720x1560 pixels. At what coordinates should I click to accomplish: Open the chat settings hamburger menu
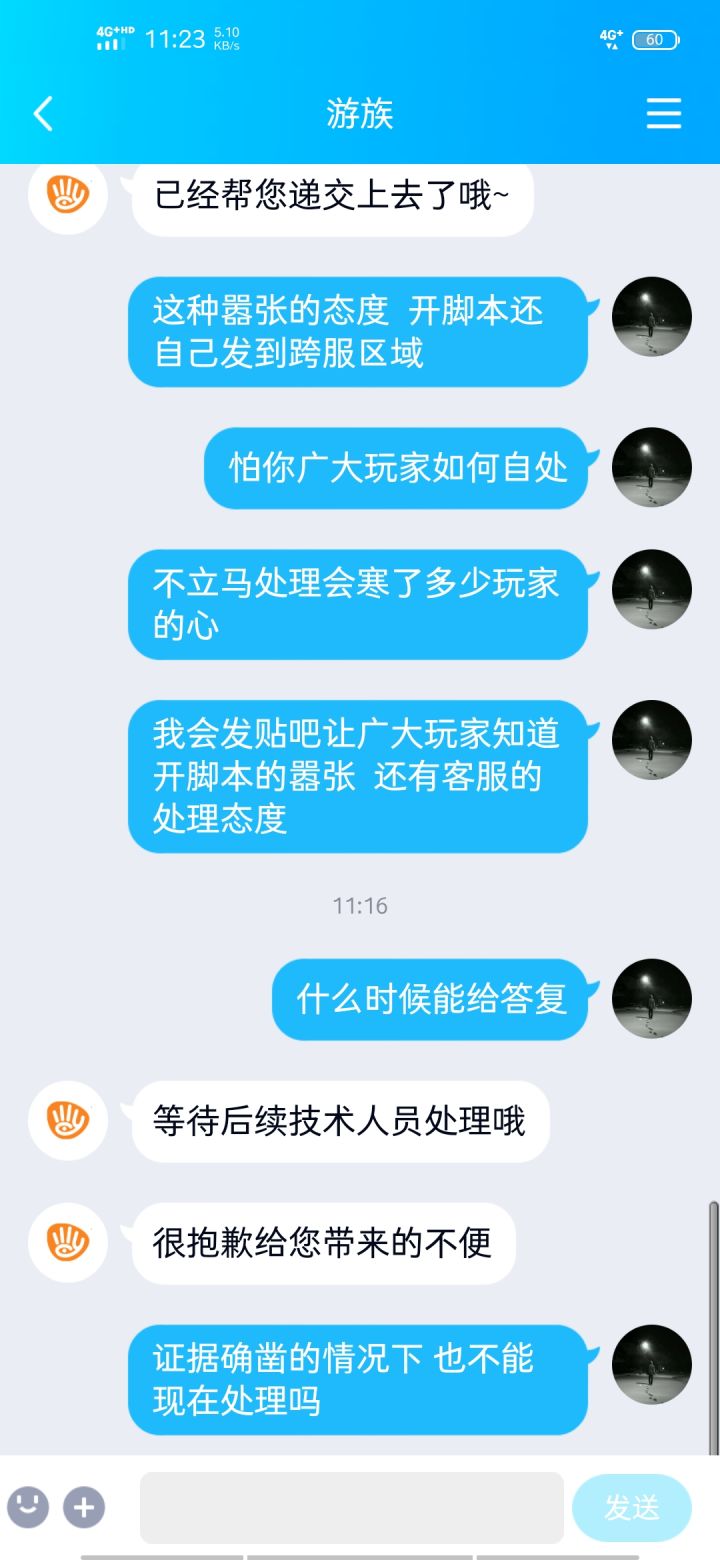click(x=663, y=114)
